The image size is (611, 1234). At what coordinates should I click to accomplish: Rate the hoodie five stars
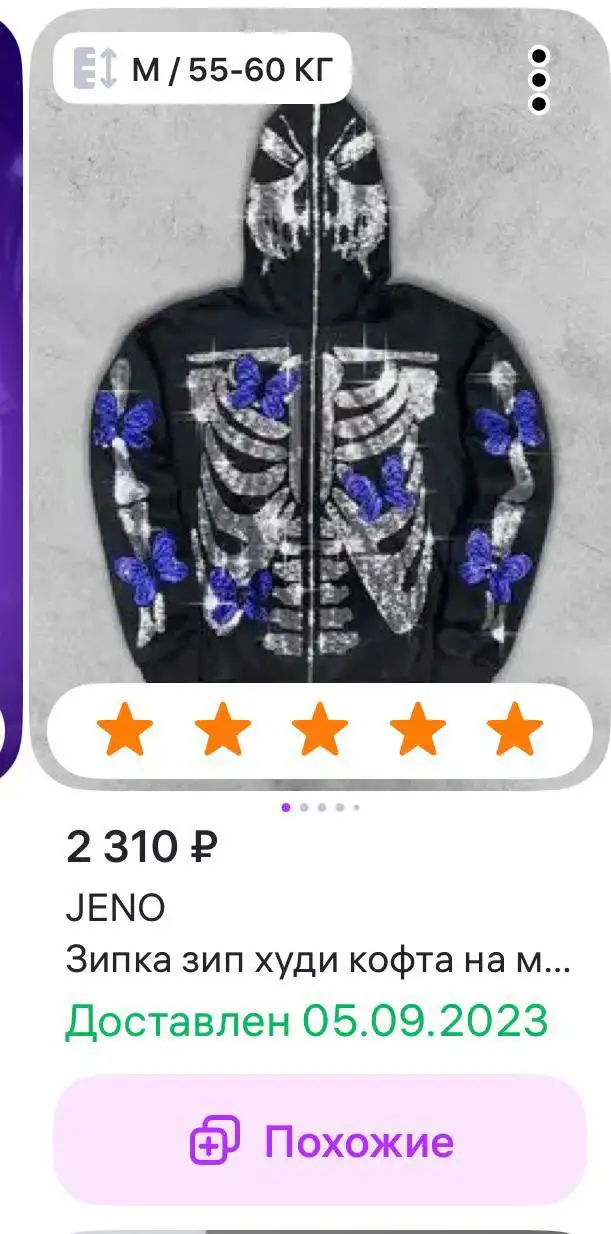click(515, 731)
